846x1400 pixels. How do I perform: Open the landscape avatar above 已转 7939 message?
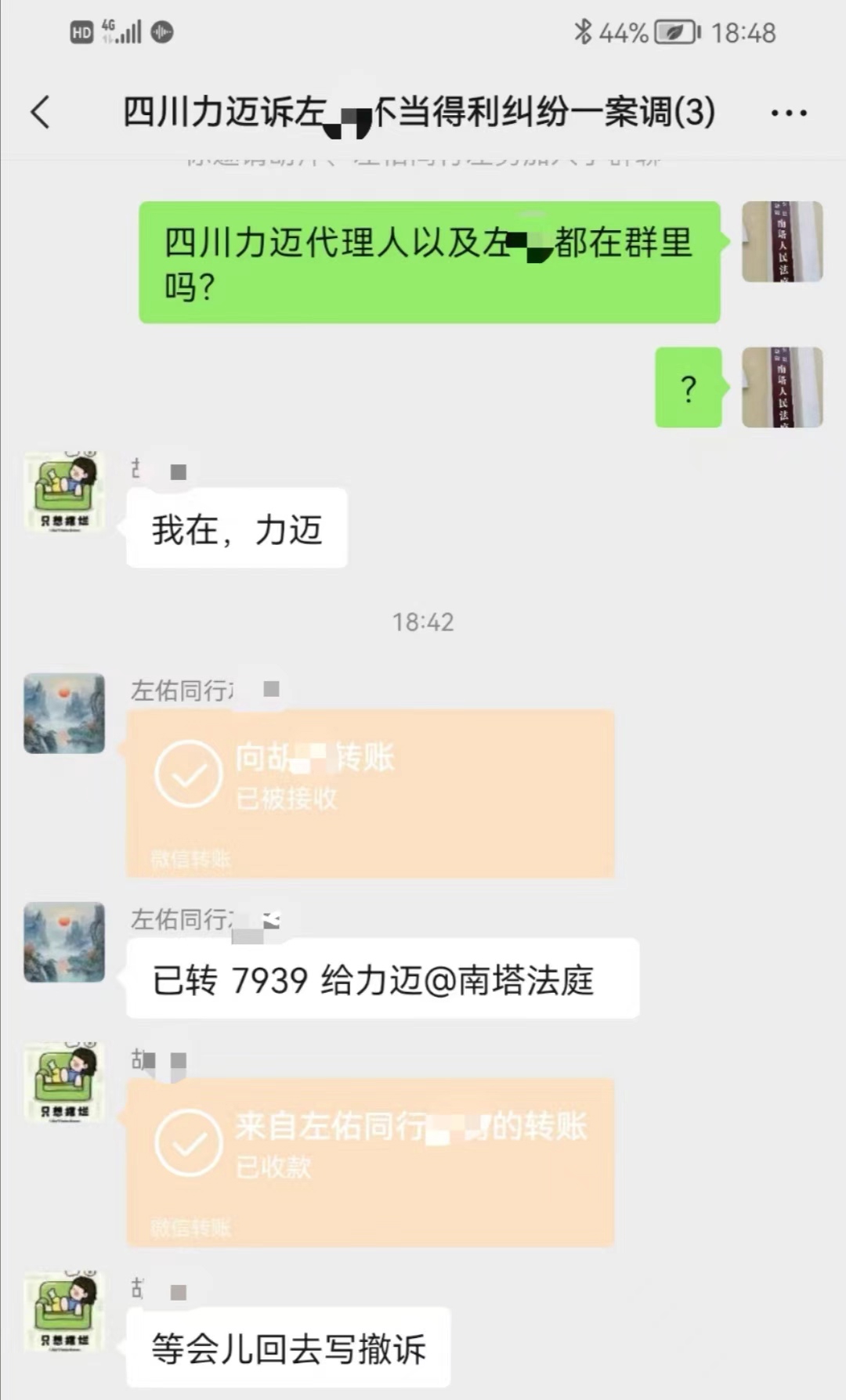pyautogui.click(x=64, y=941)
